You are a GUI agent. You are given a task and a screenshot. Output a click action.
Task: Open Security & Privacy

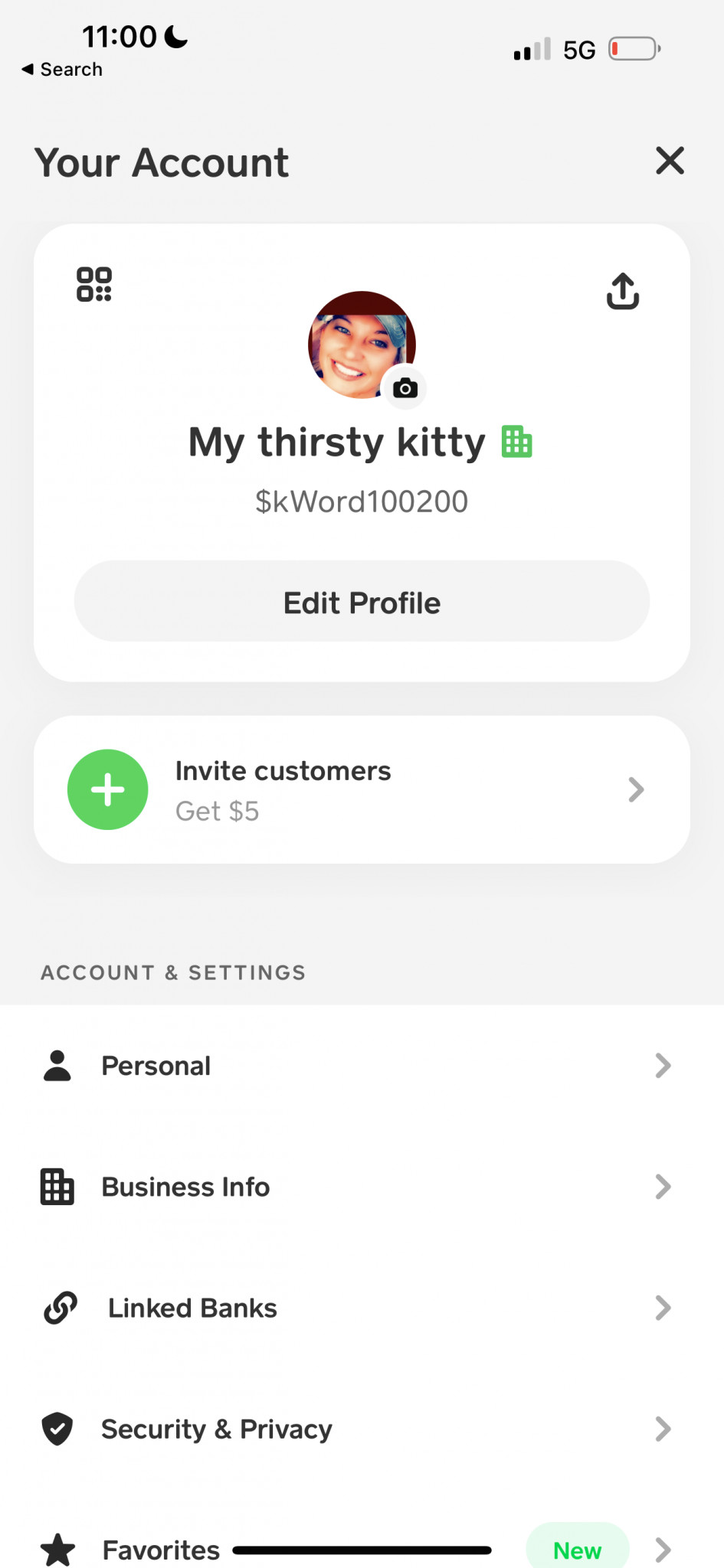[x=362, y=1429]
